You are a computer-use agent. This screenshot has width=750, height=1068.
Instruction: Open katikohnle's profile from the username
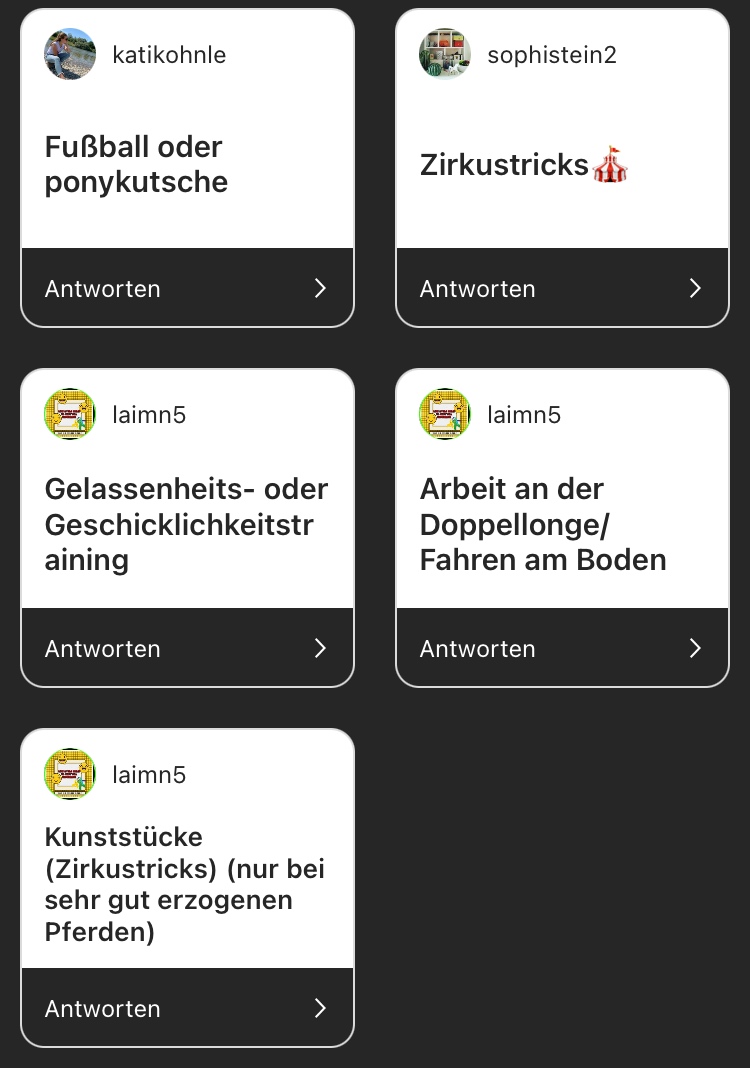[x=169, y=55]
